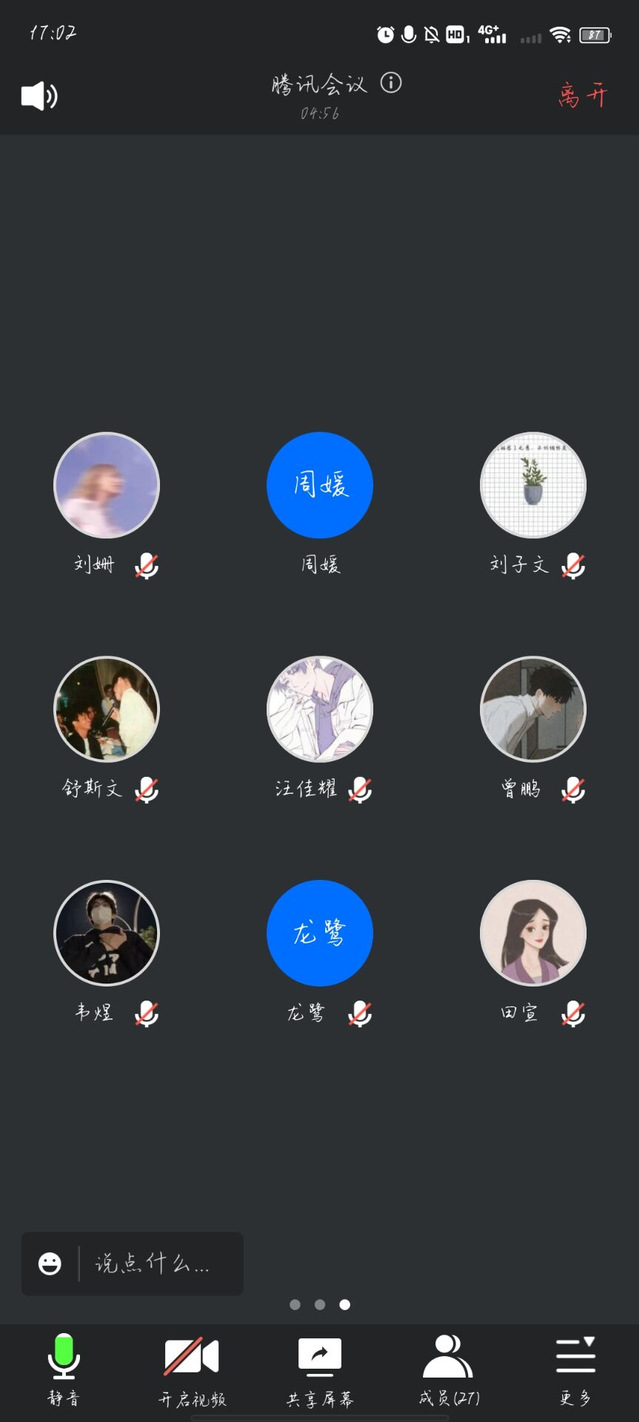639x1422 pixels.
Task: Select participant 韦煜's avatar
Action: coord(106,933)
